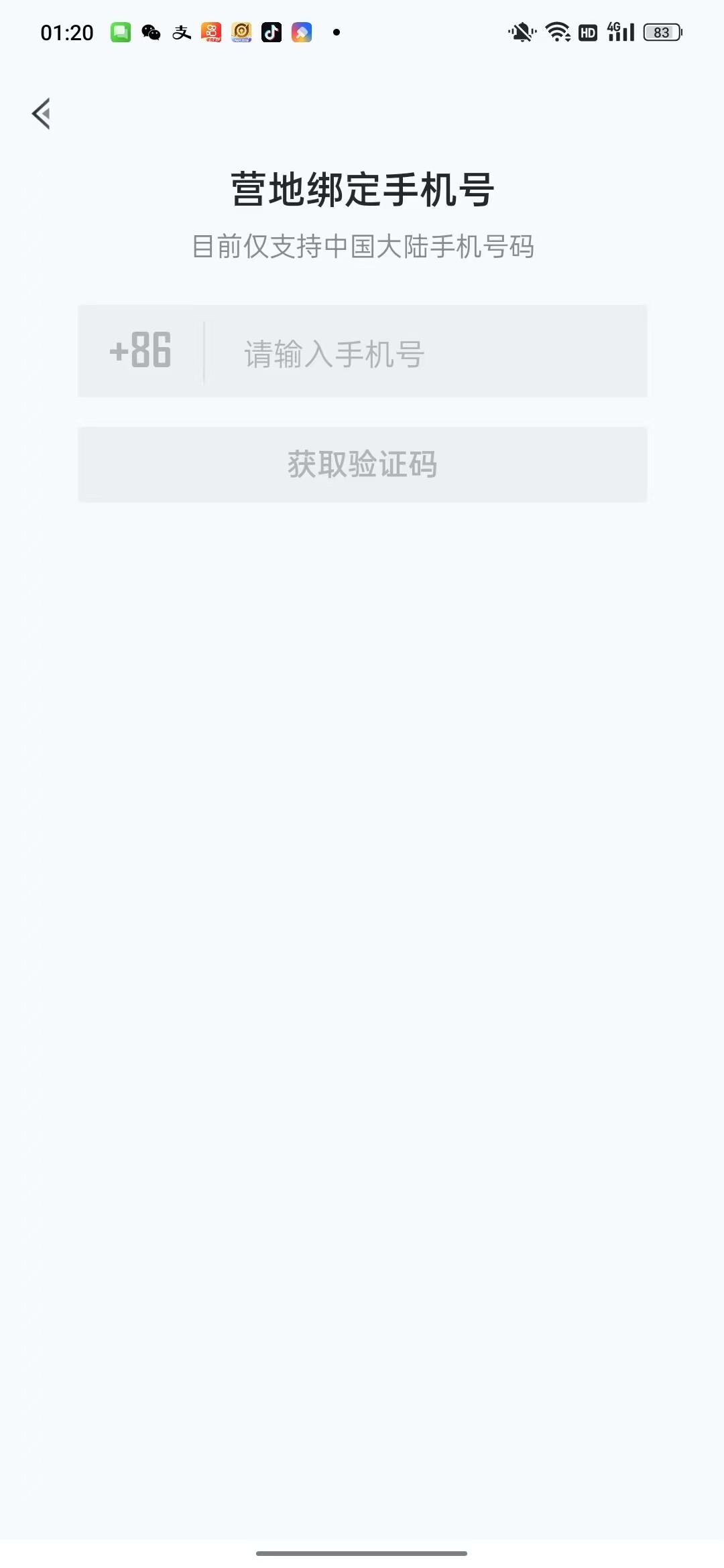
Task: Open the WeChat notification icon in status bar
Action: click(x=150, y=31)
